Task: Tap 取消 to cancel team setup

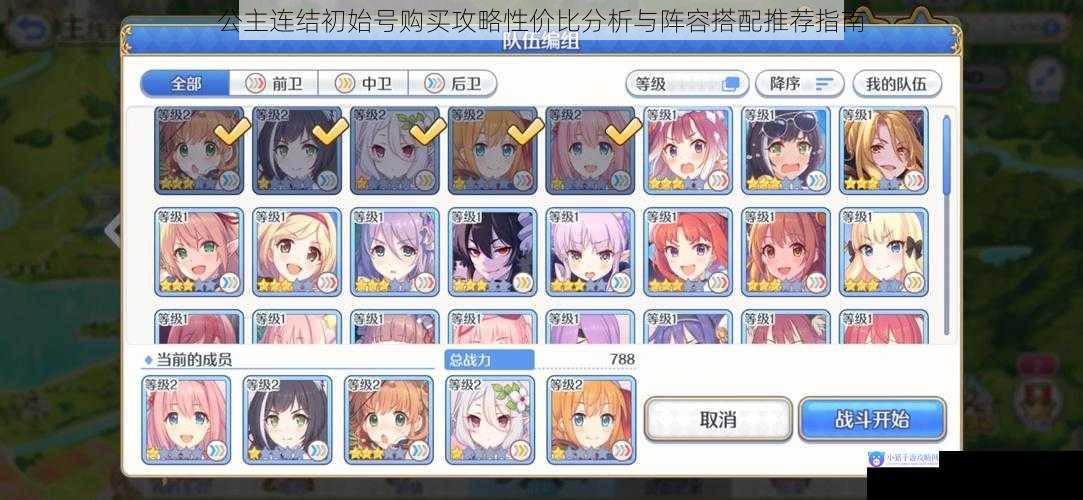Action: 718,420
